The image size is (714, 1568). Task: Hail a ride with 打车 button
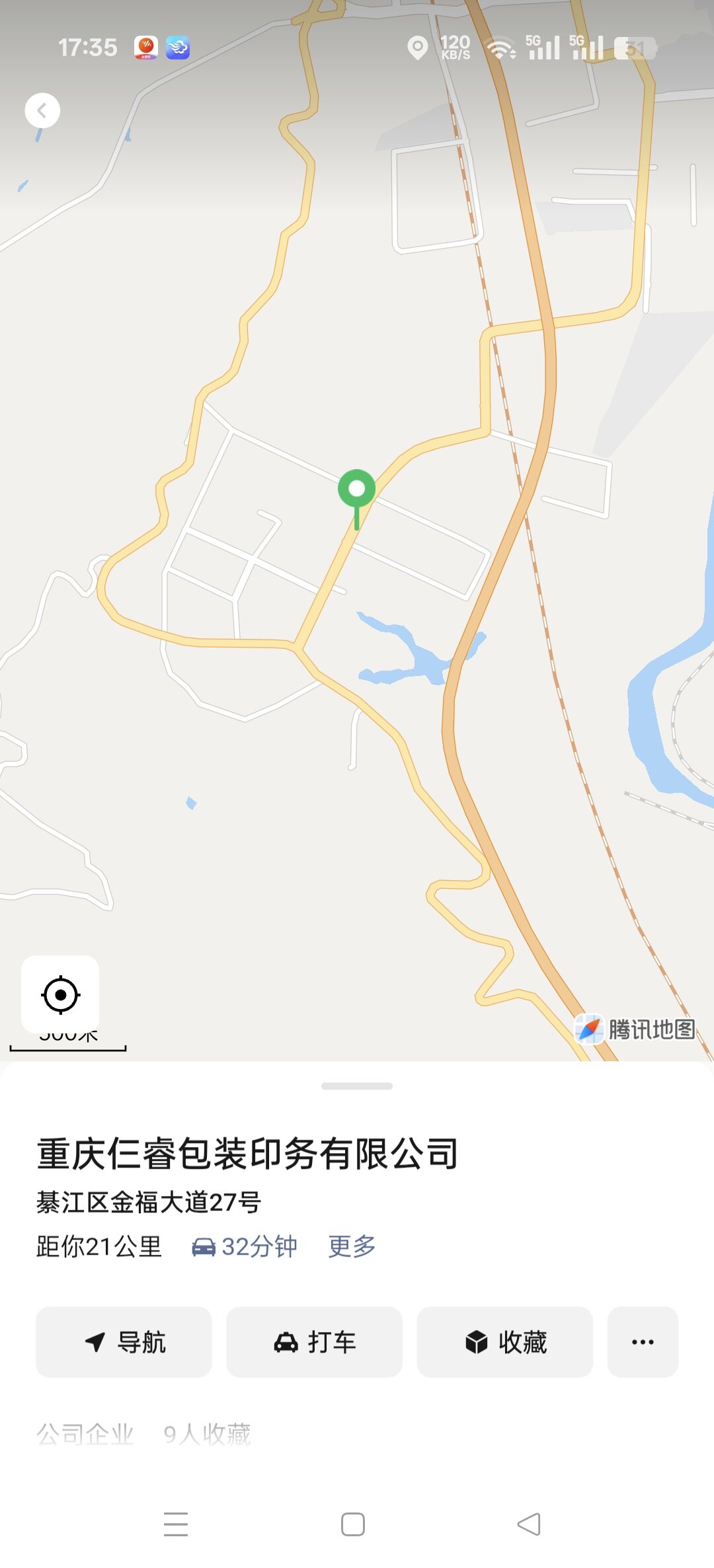(x=314, y=1342)
